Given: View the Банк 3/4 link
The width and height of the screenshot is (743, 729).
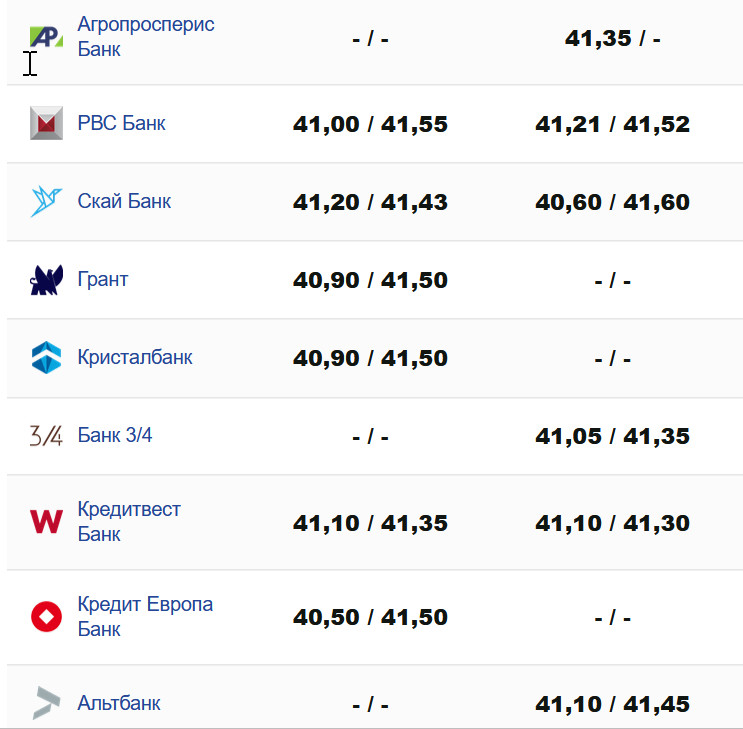Looking at the screenshot, I should click(115, 436).
